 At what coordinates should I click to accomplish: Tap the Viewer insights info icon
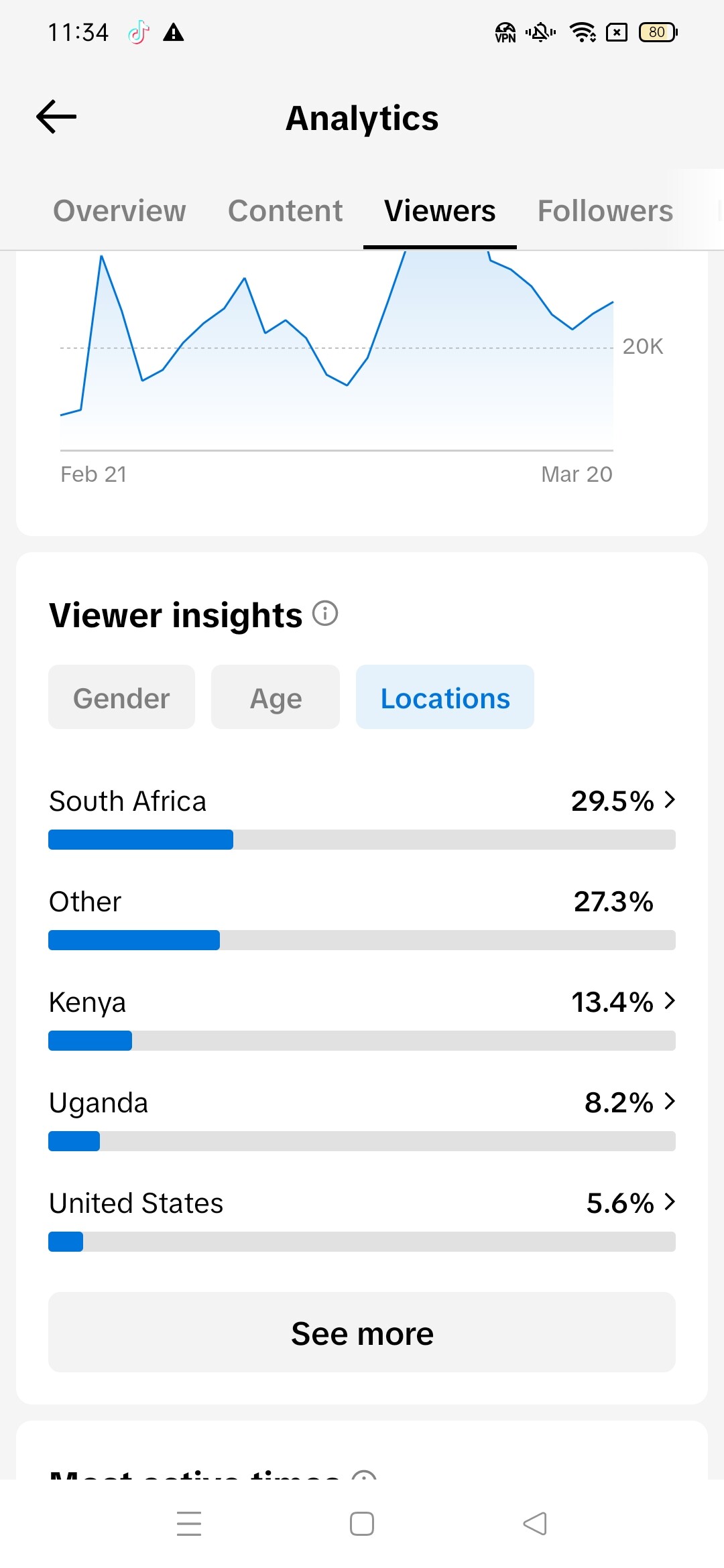[x=325, y=613]
